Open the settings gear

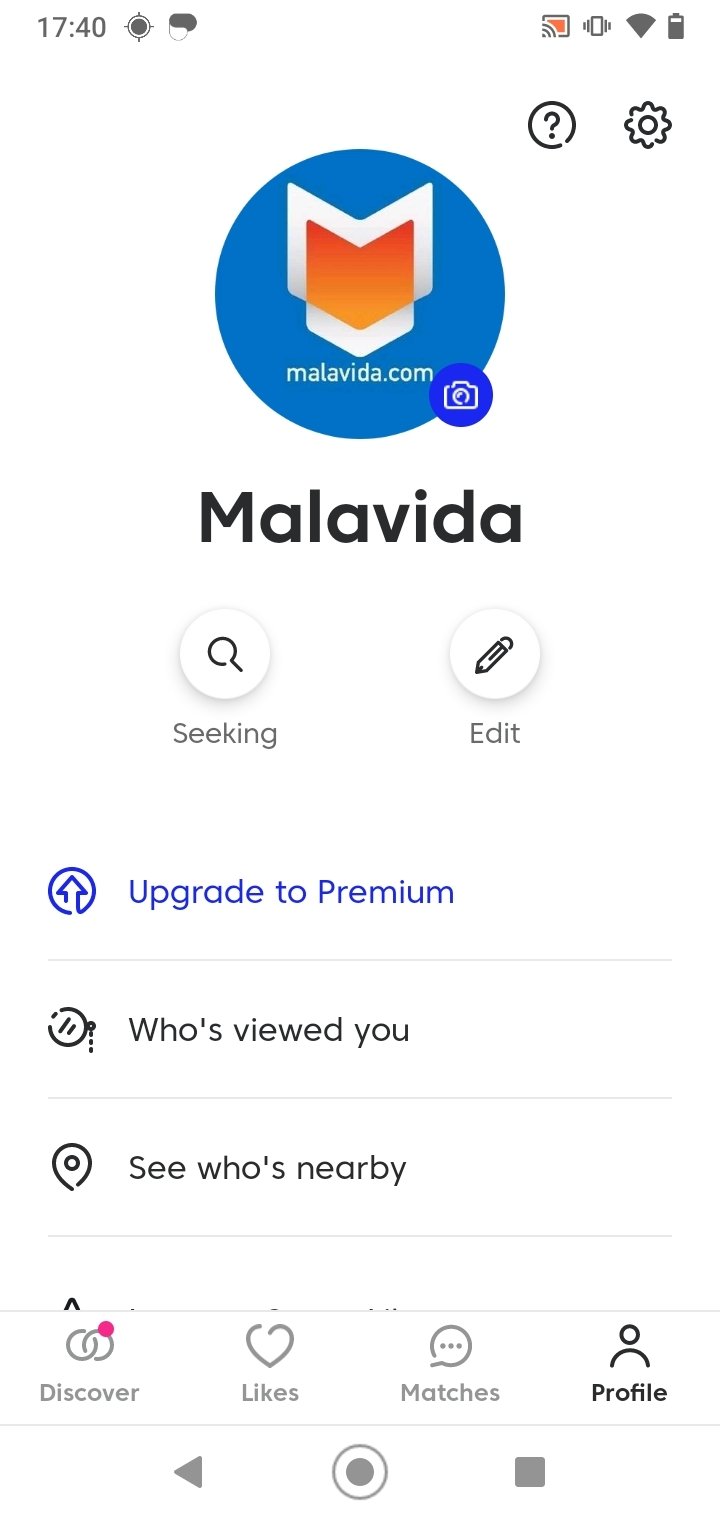[x=647, y=125]
